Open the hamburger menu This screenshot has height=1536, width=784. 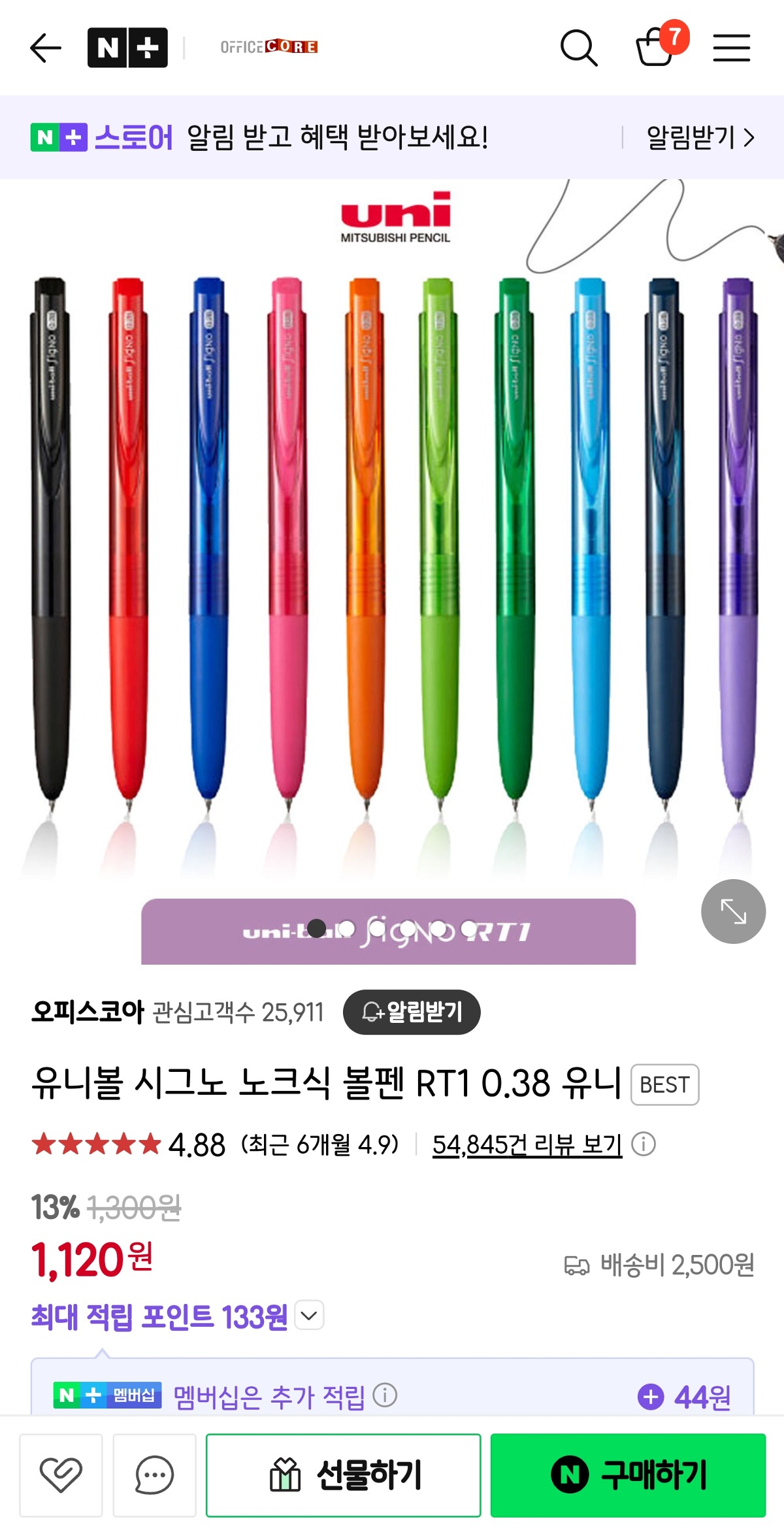[732, 48]
